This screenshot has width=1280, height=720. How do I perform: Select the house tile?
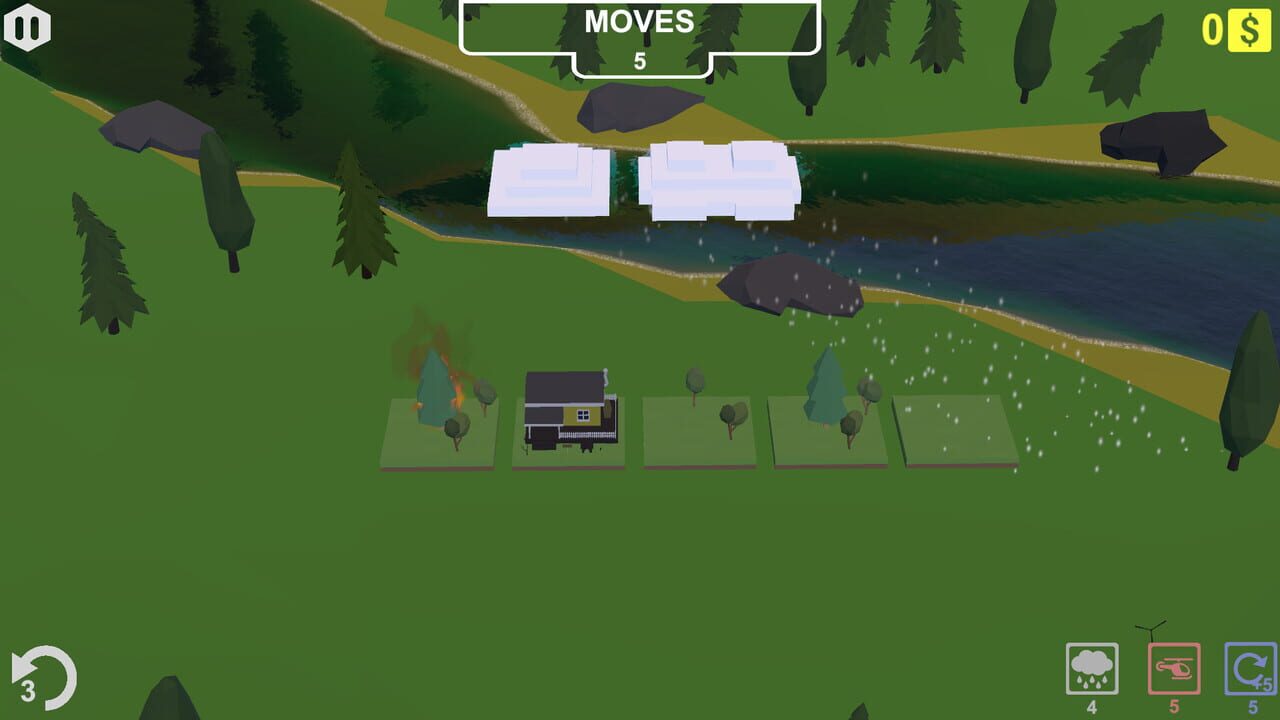pyautogui.click(x=569, y=433)
